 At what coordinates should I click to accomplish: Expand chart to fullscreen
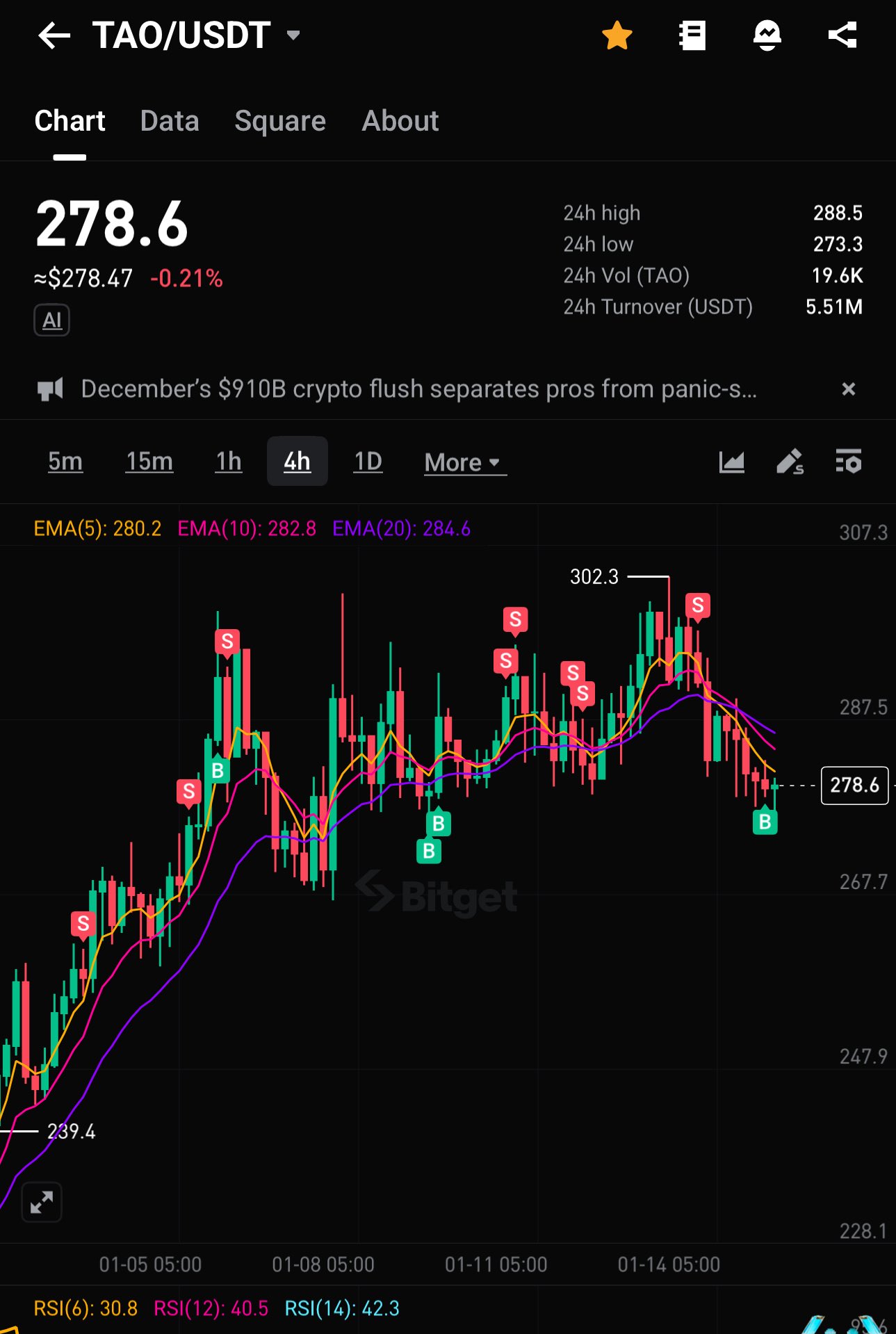coord(42,1202)
